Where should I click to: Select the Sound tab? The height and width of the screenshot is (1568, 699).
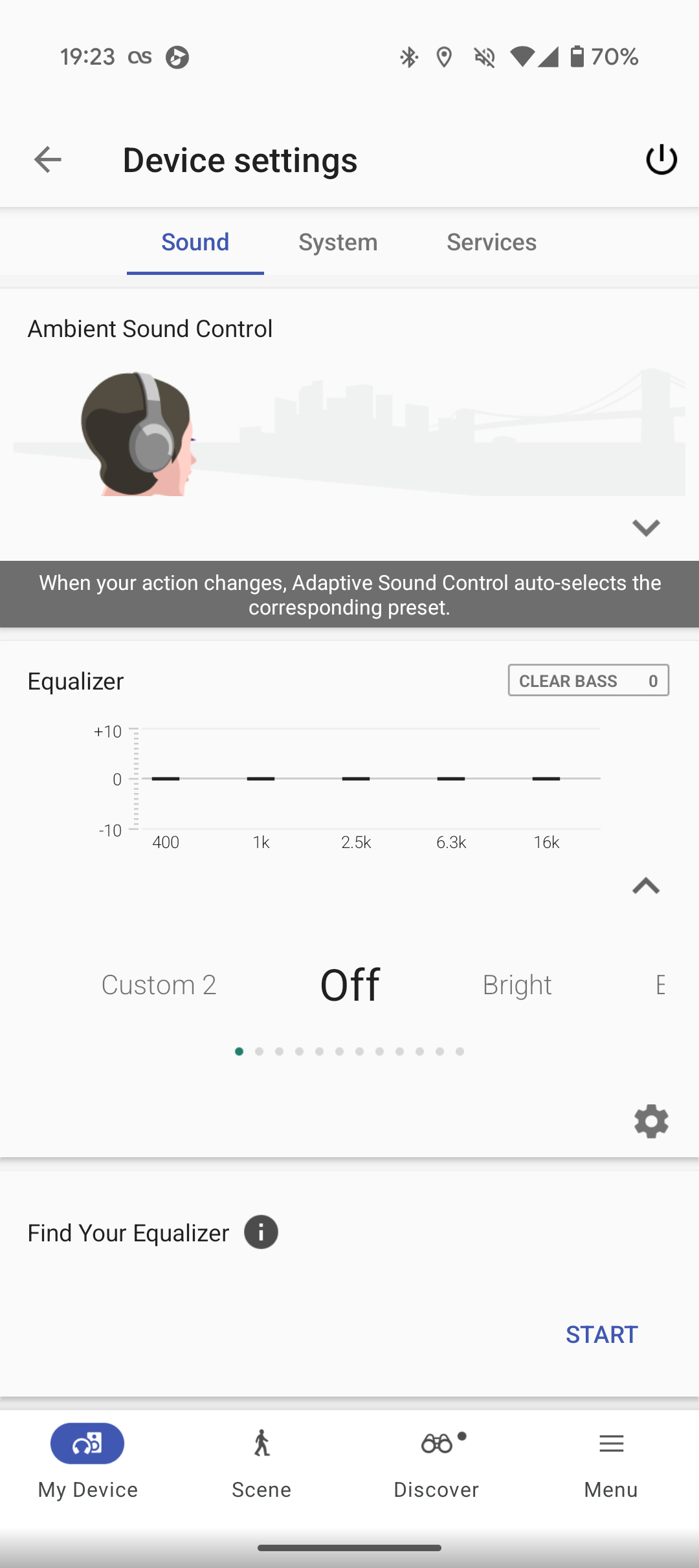[x=195, y=242]
